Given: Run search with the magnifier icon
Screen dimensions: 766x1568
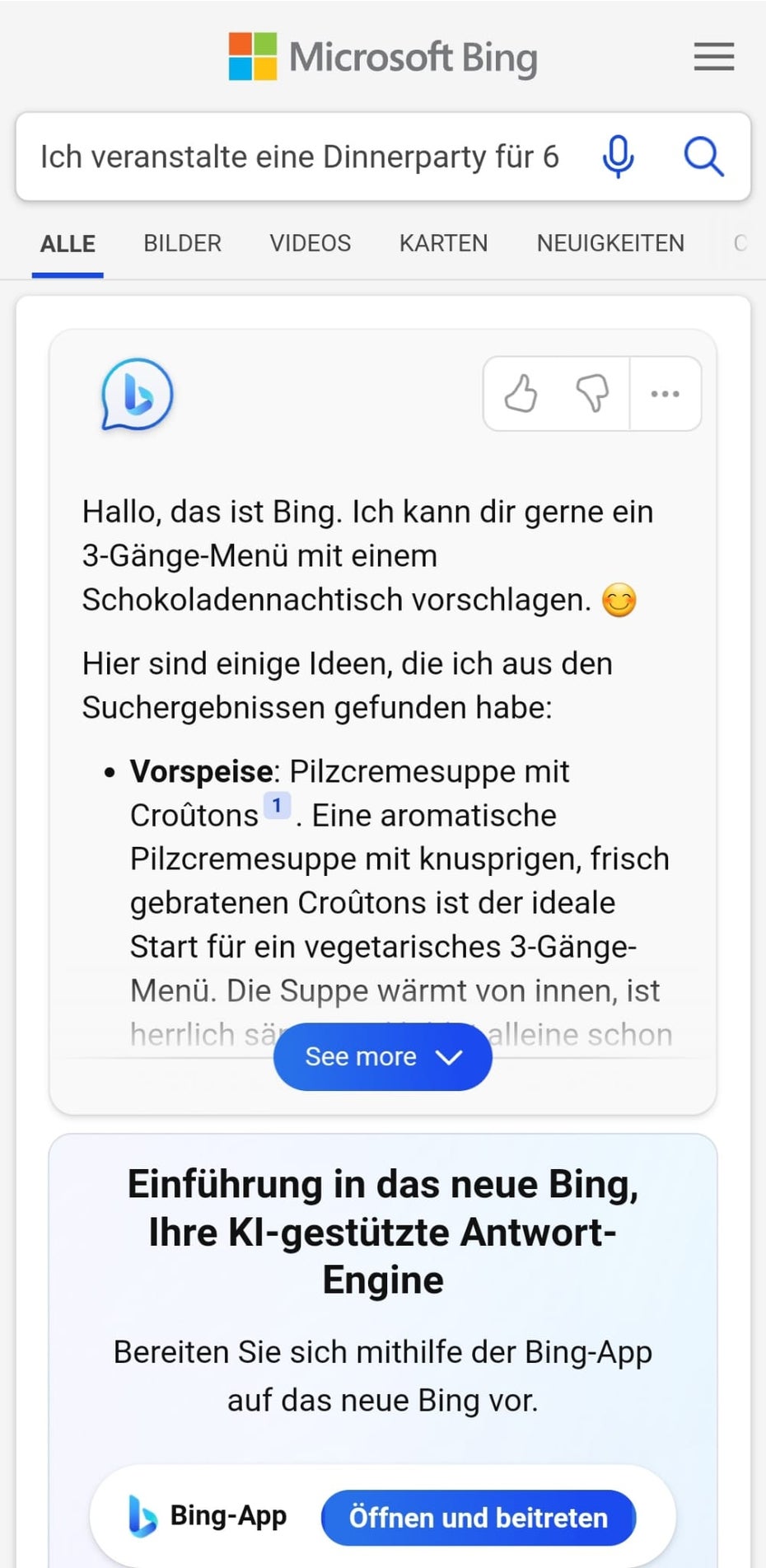Looking at the screenshot, I should click(x=704, y=157).
